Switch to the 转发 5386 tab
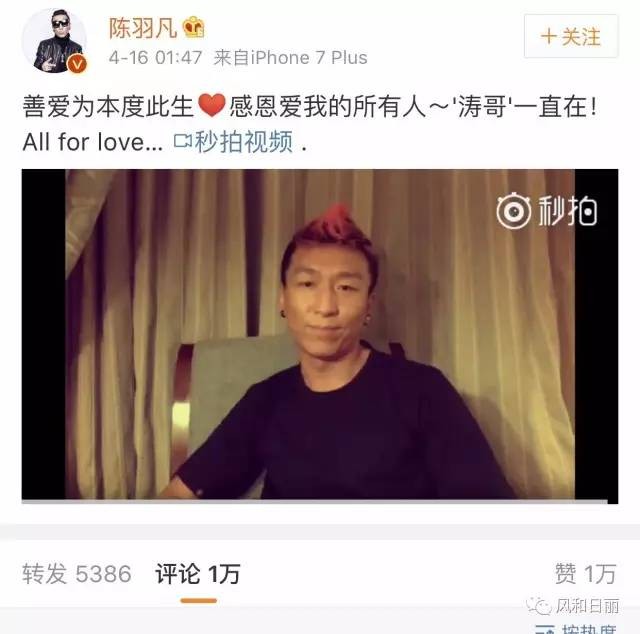Screen dimensions: 640x634 77,574
